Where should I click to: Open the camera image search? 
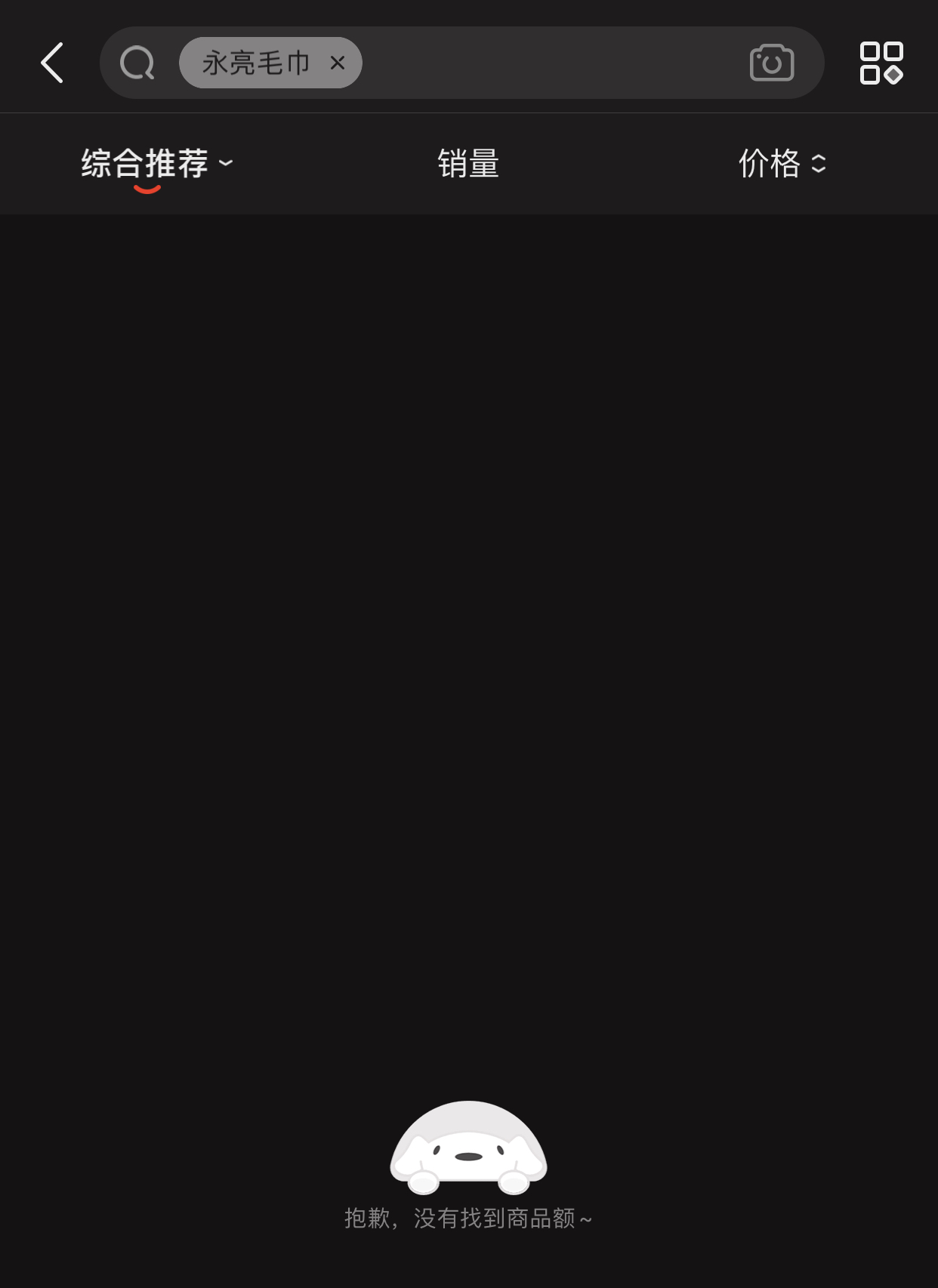point(771,63)
